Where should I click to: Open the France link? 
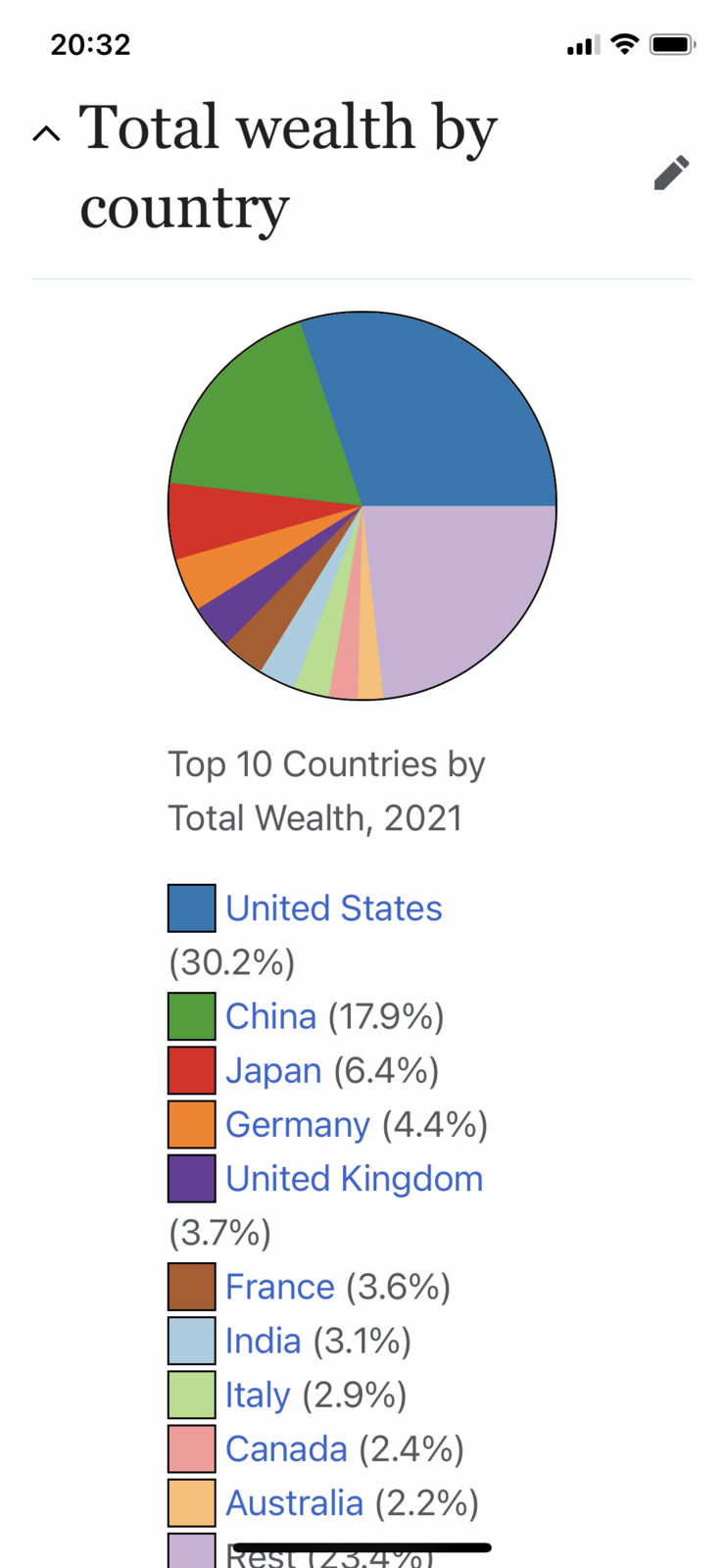point(280,1286)
